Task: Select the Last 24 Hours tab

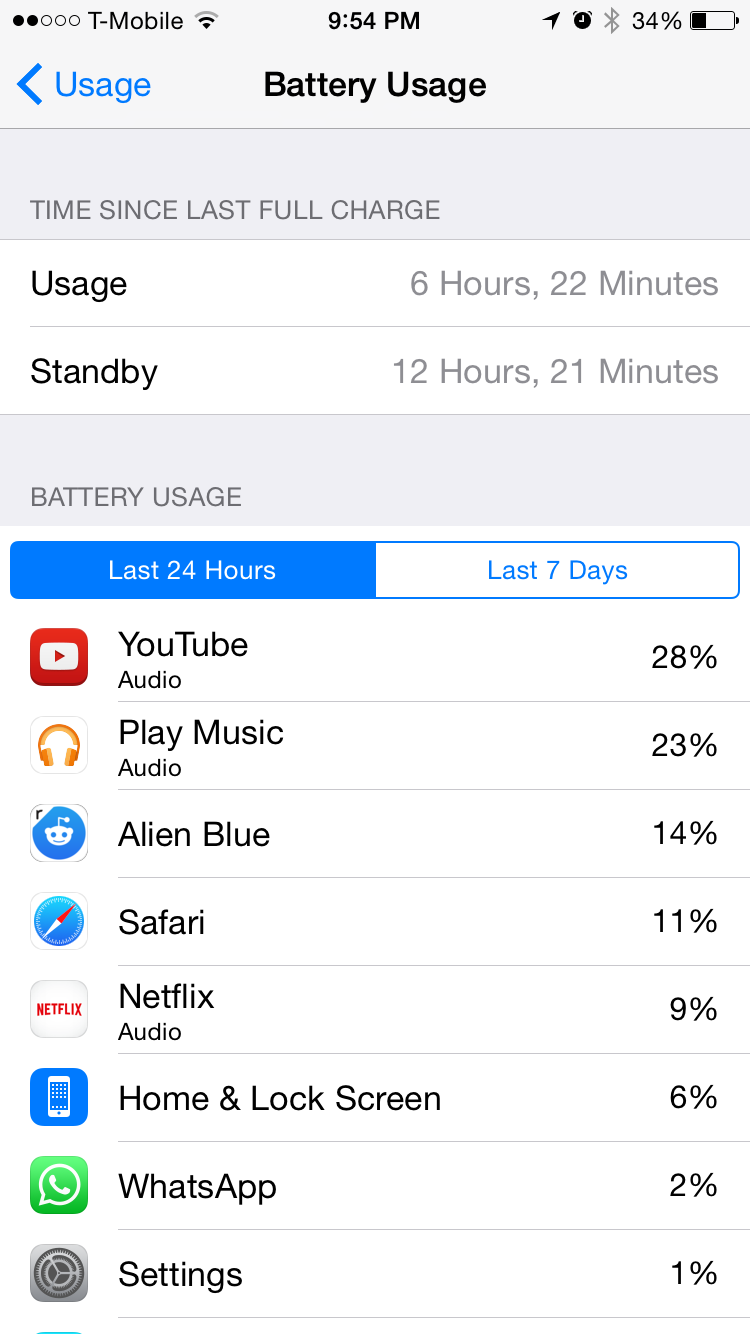Action: tap(192, 570)
